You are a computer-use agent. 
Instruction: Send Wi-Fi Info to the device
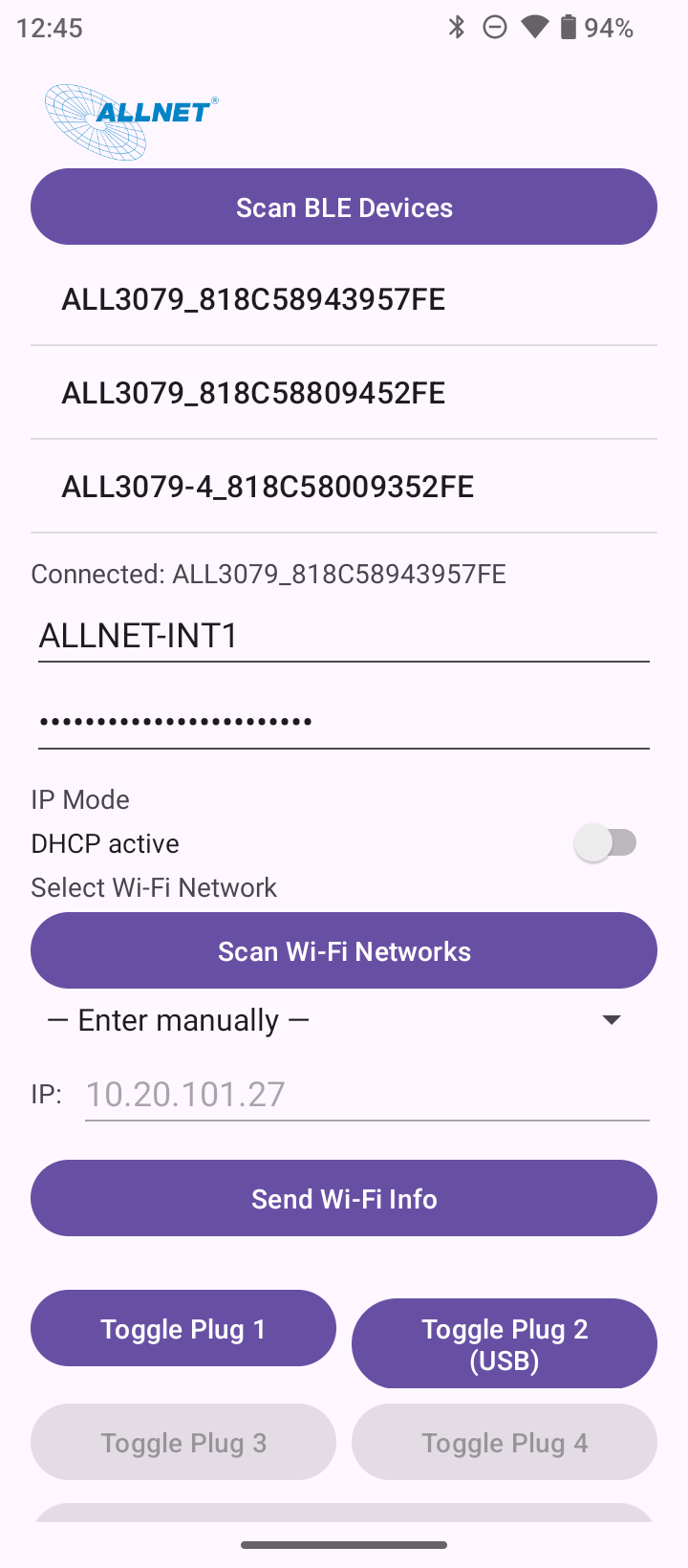(x=344, y=1199)
